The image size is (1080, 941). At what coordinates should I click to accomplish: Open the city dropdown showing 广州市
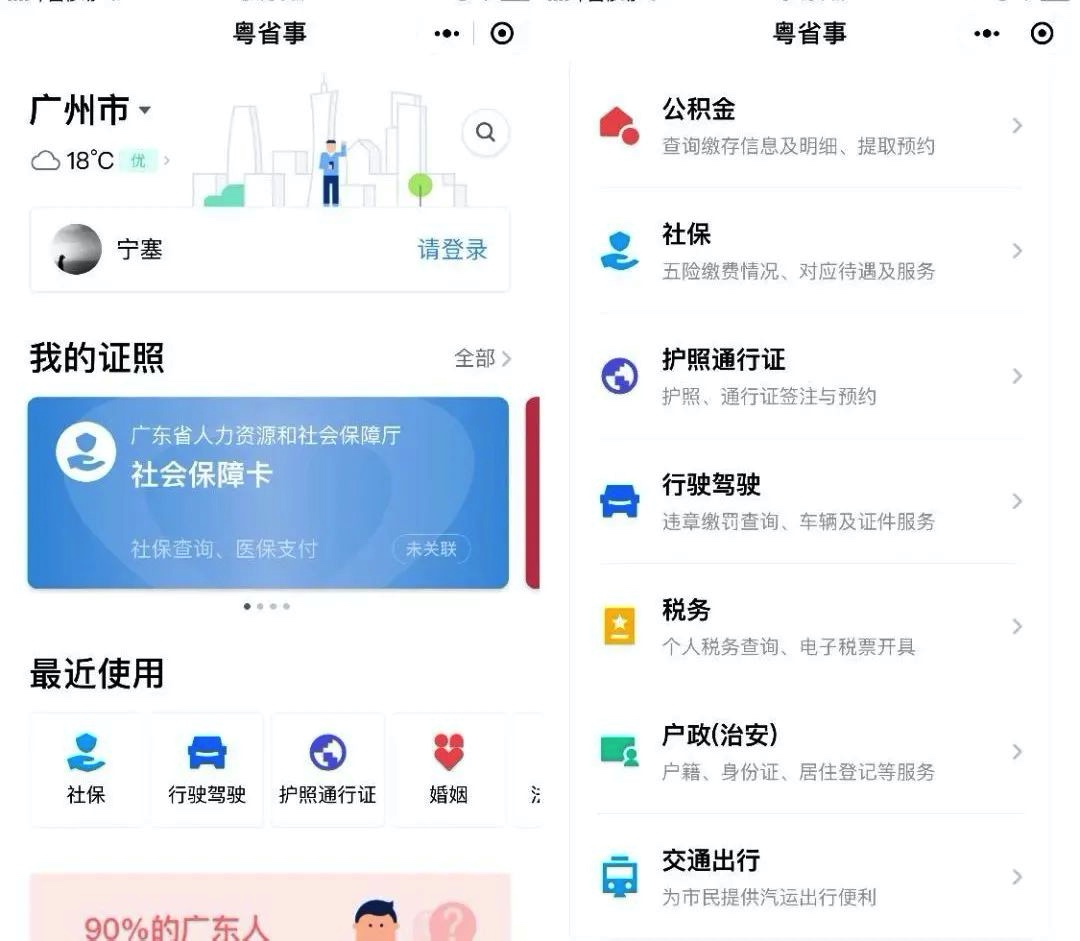[90, 110]
